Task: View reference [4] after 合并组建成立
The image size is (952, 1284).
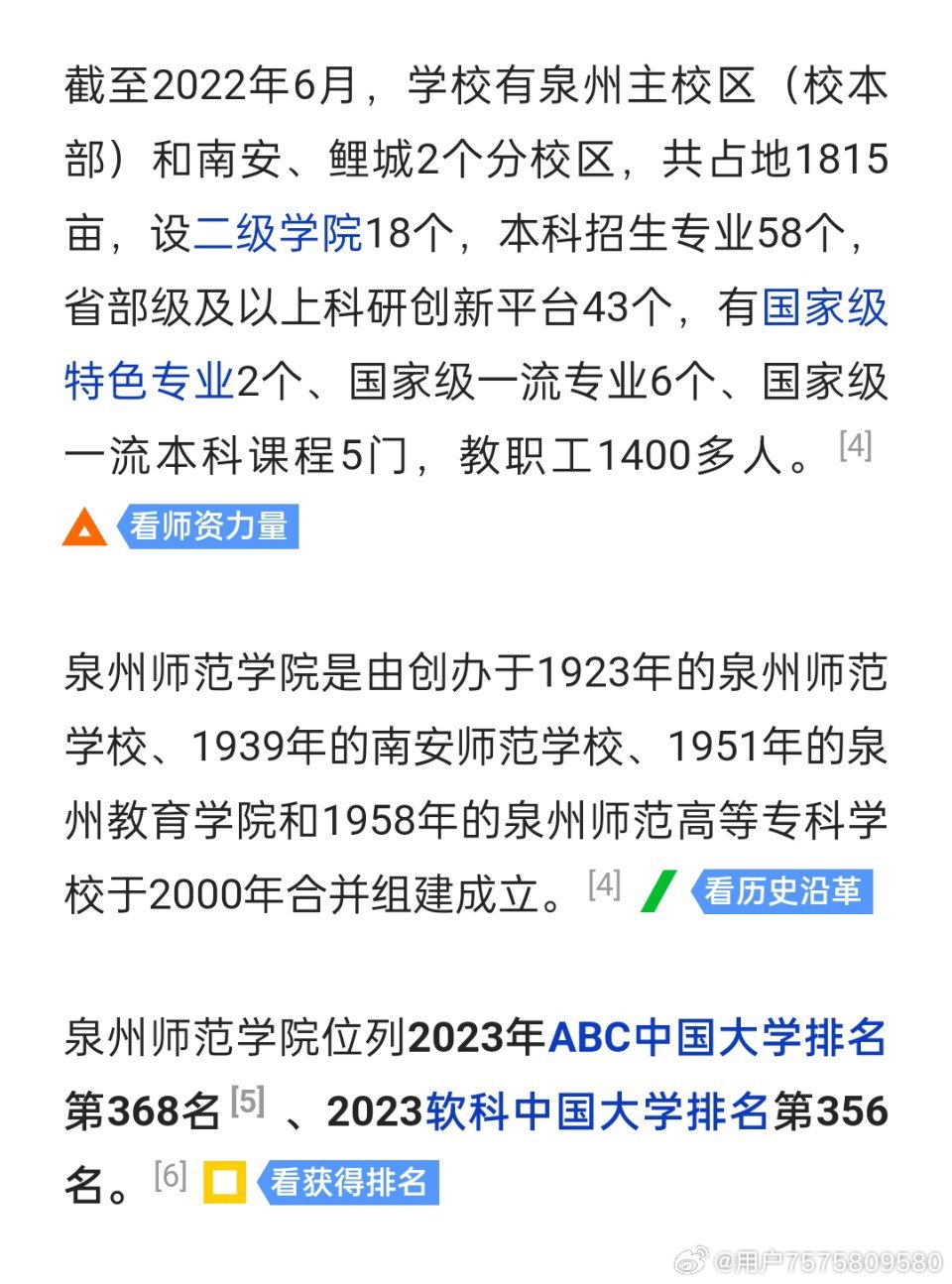Action: tap(604, 882)
